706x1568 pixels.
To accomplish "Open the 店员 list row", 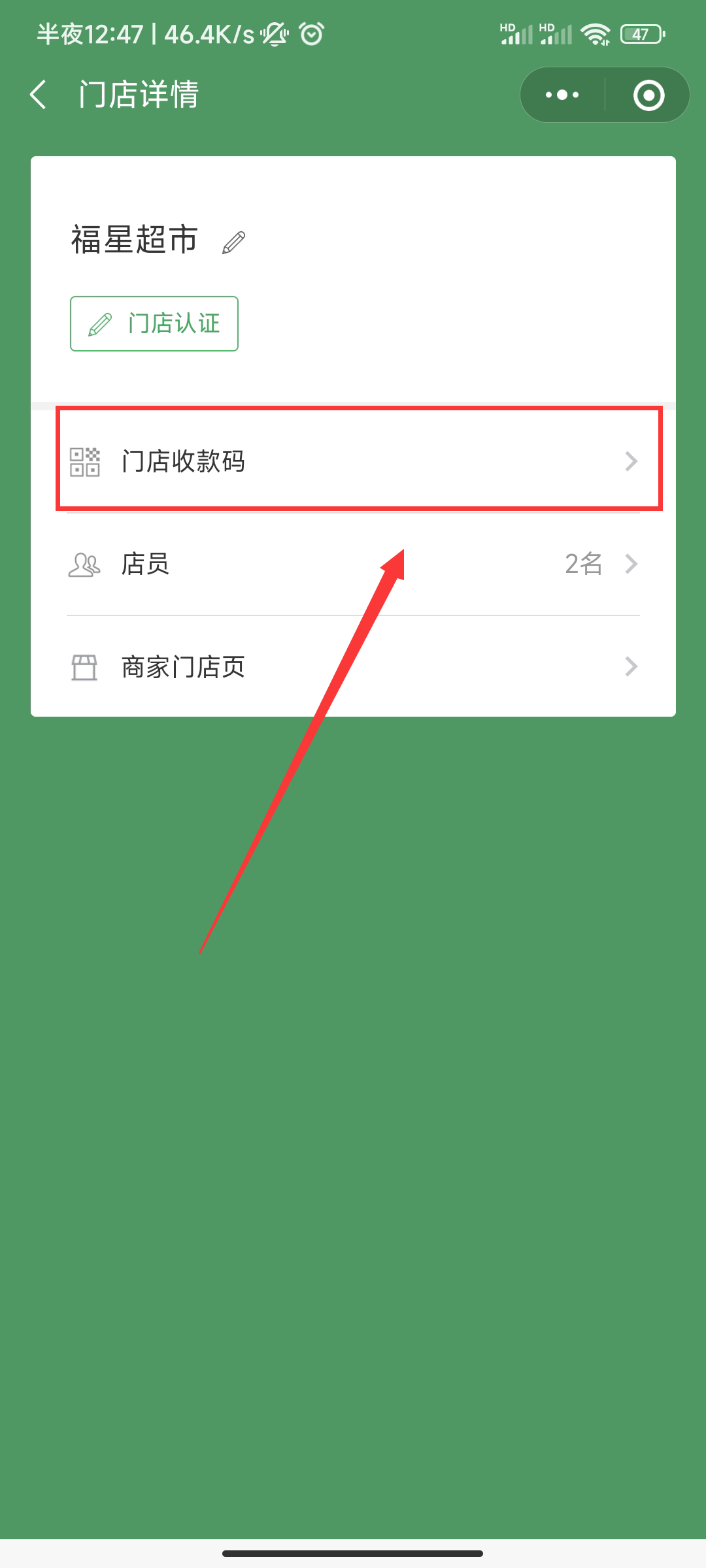I will tap(353, 564).
